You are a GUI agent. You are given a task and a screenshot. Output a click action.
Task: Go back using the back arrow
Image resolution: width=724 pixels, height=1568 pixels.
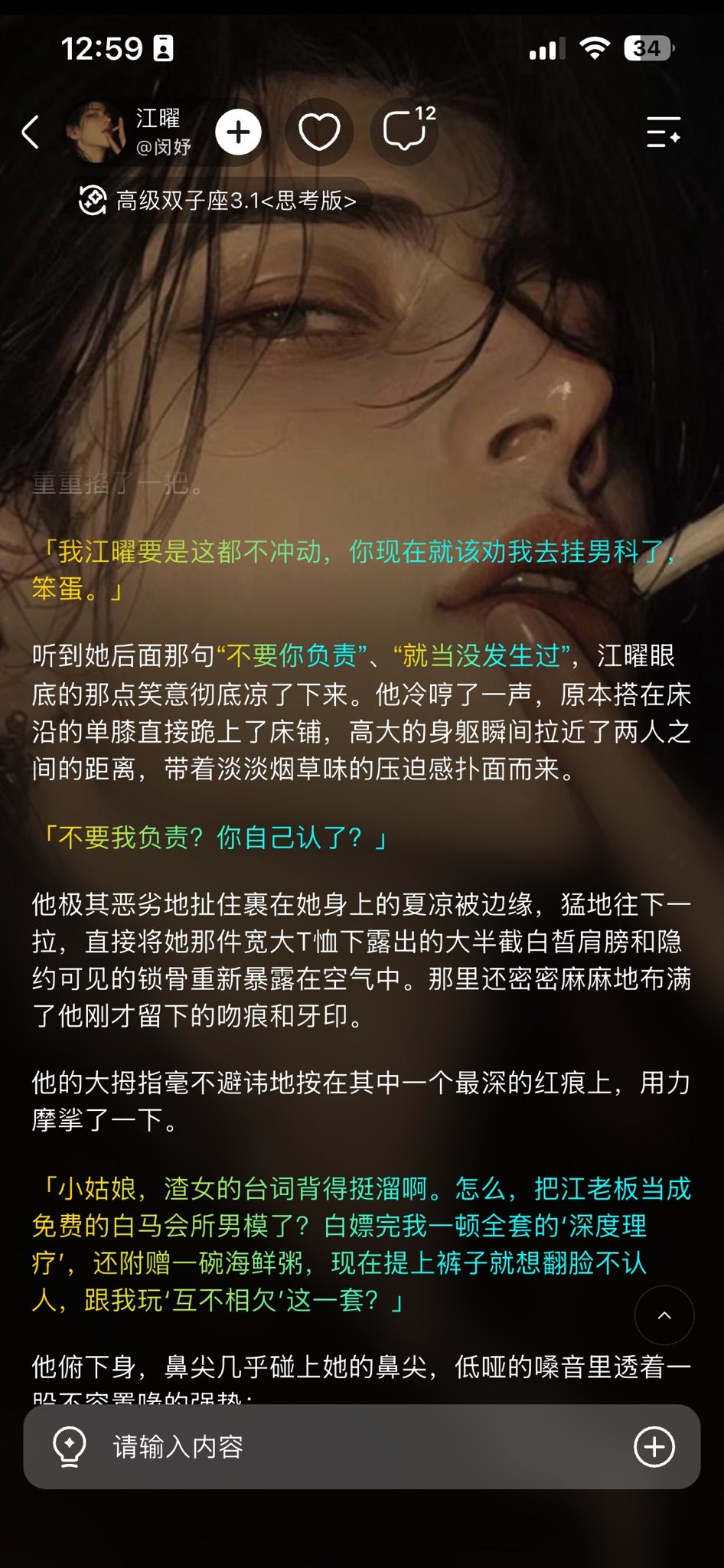click(31, 132)
